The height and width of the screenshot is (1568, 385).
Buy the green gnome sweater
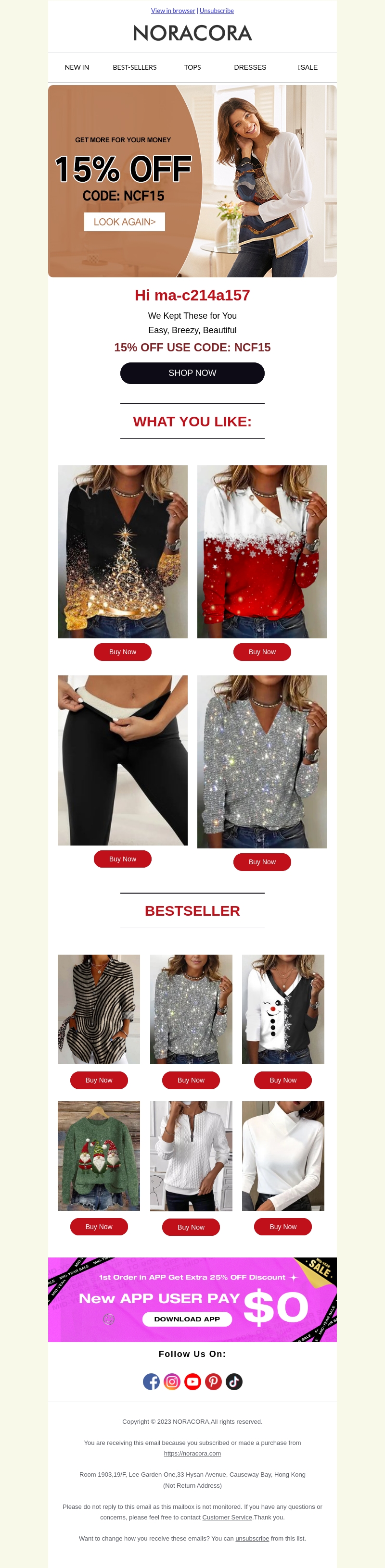pyautogui.click(x=99, y=1226)
